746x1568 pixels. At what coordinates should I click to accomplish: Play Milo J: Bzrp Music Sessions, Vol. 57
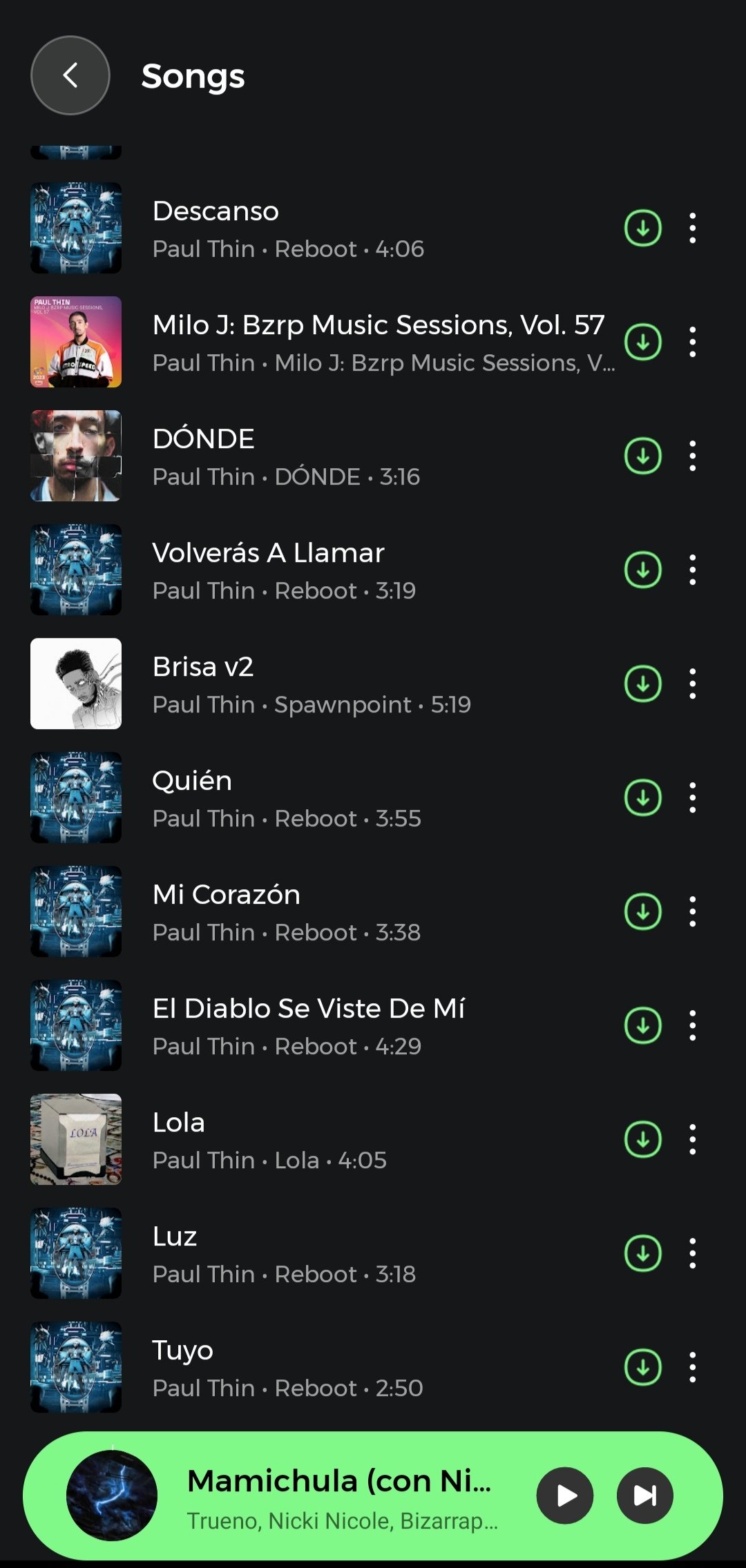tap(378, 342)
